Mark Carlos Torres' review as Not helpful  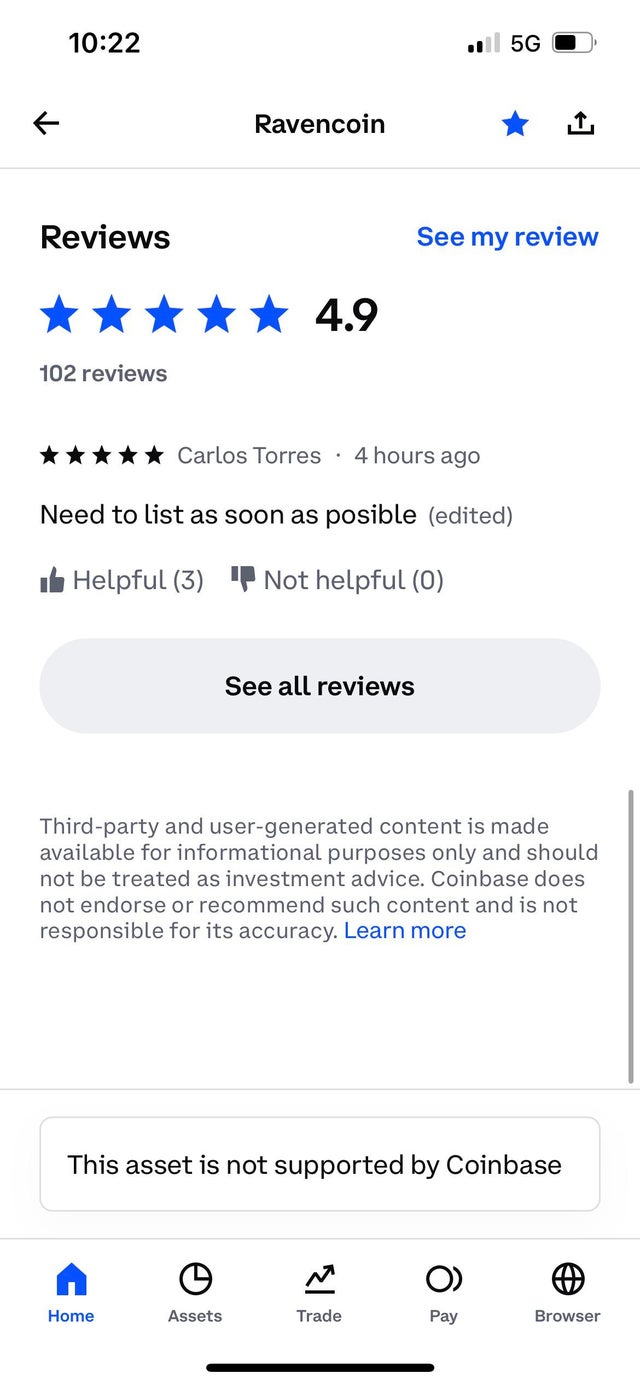[337, 580]
